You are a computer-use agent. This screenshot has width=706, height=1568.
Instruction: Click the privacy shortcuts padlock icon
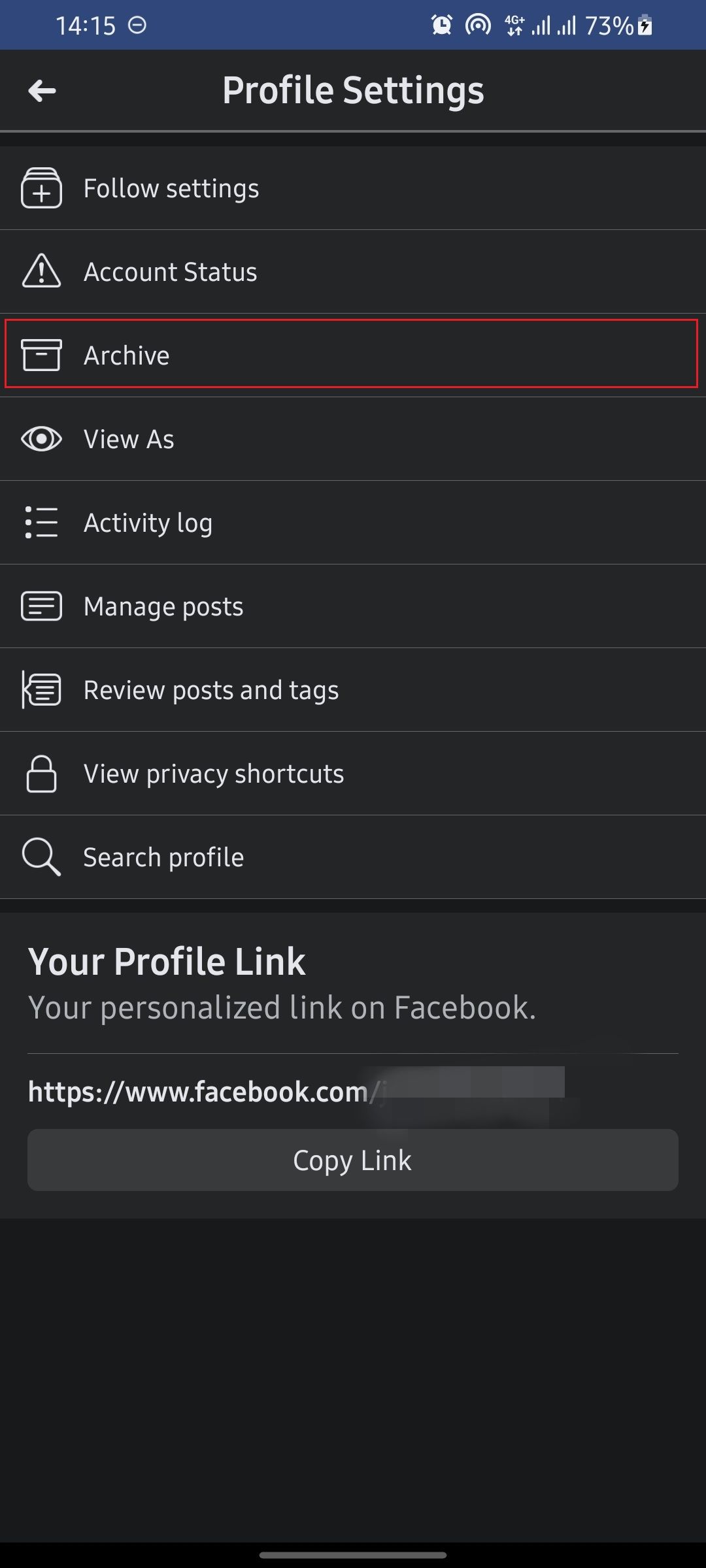41,773
